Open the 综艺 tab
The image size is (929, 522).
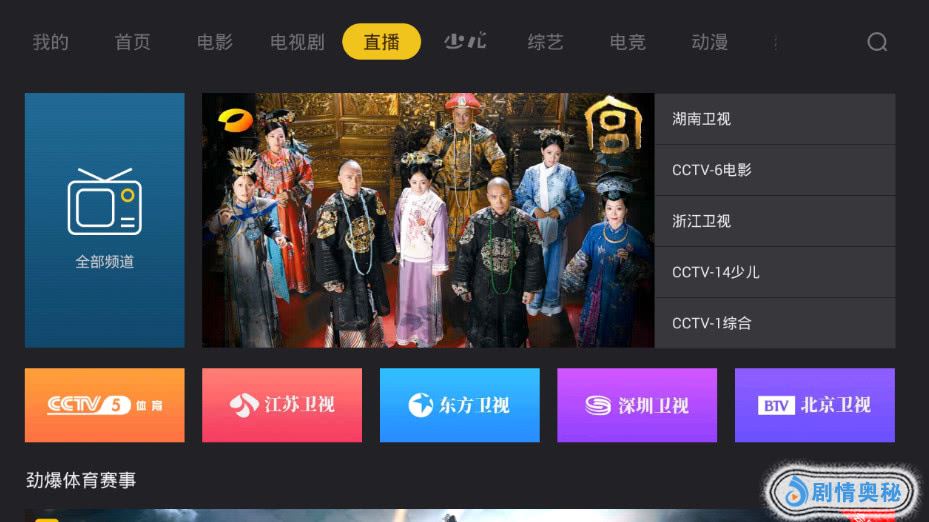pos(545,42)
